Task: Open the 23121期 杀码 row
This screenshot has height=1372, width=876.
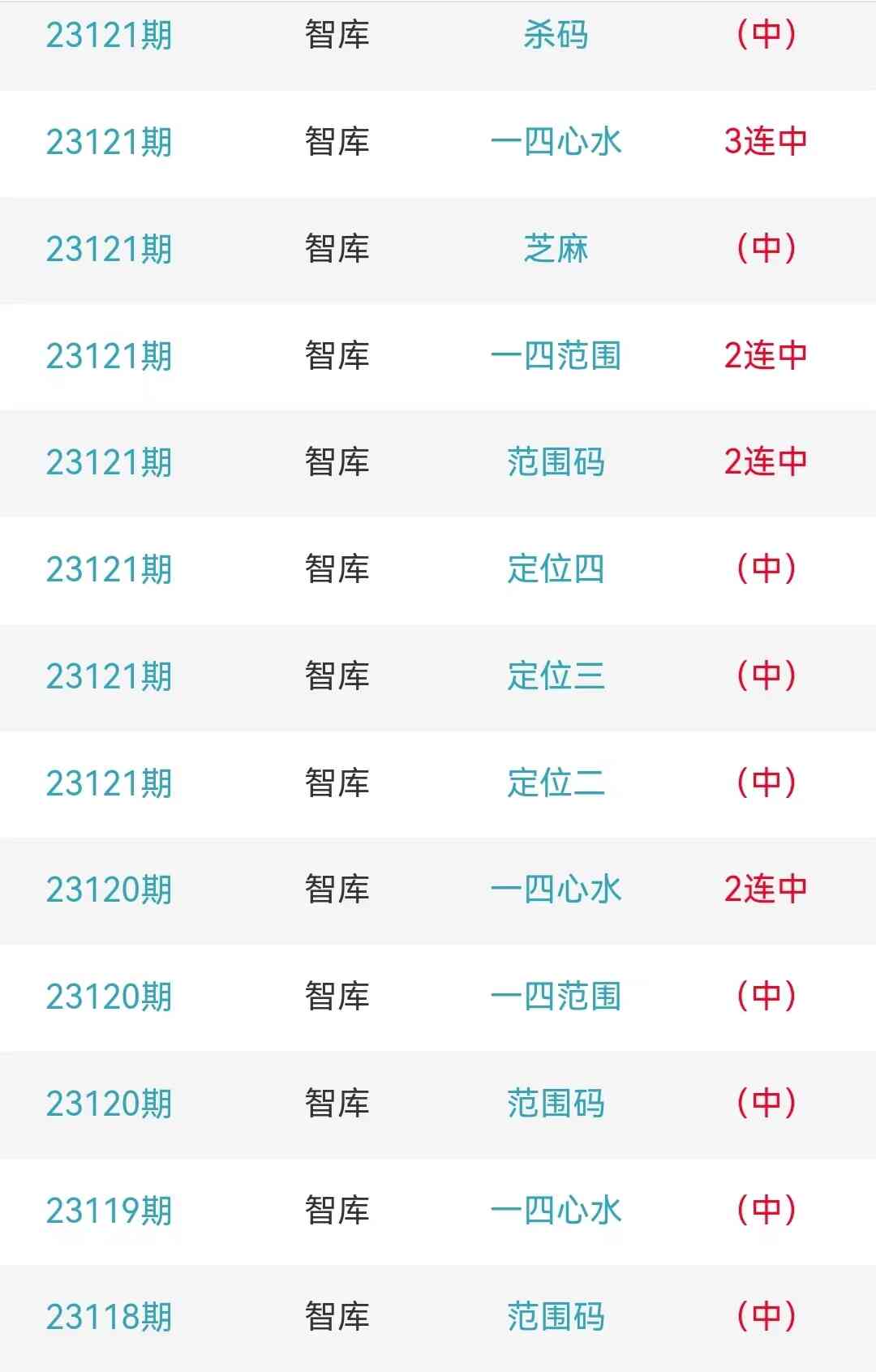Action: pos(556,35)
